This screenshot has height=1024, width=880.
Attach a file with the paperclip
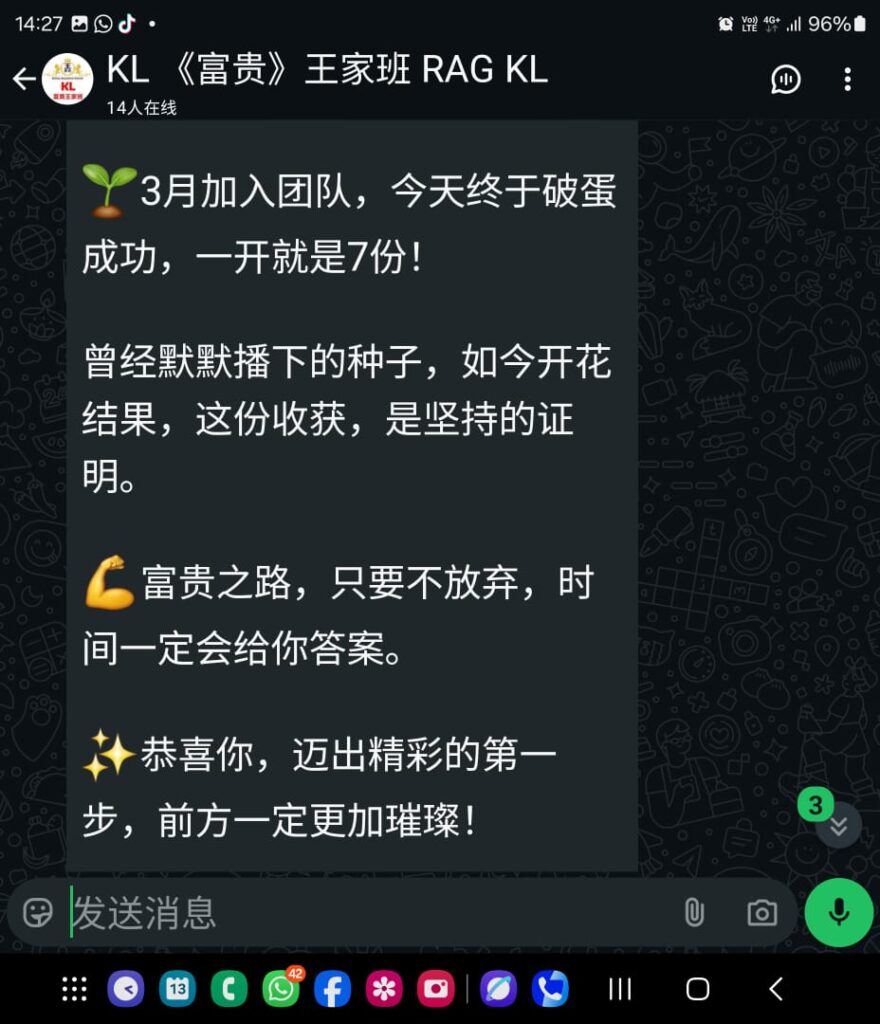tap(693, 912)
